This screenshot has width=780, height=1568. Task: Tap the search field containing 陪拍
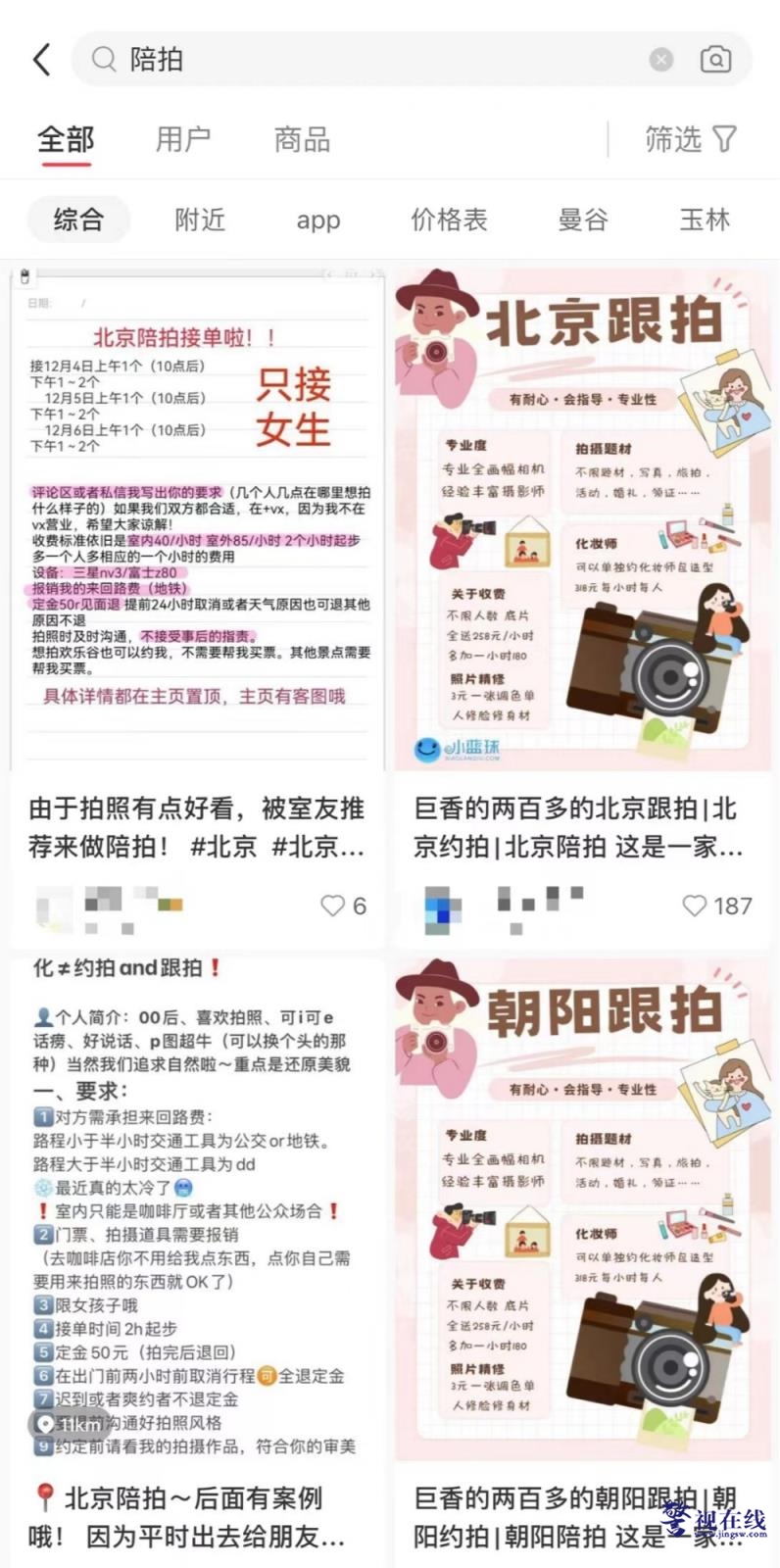pos(372,60)
